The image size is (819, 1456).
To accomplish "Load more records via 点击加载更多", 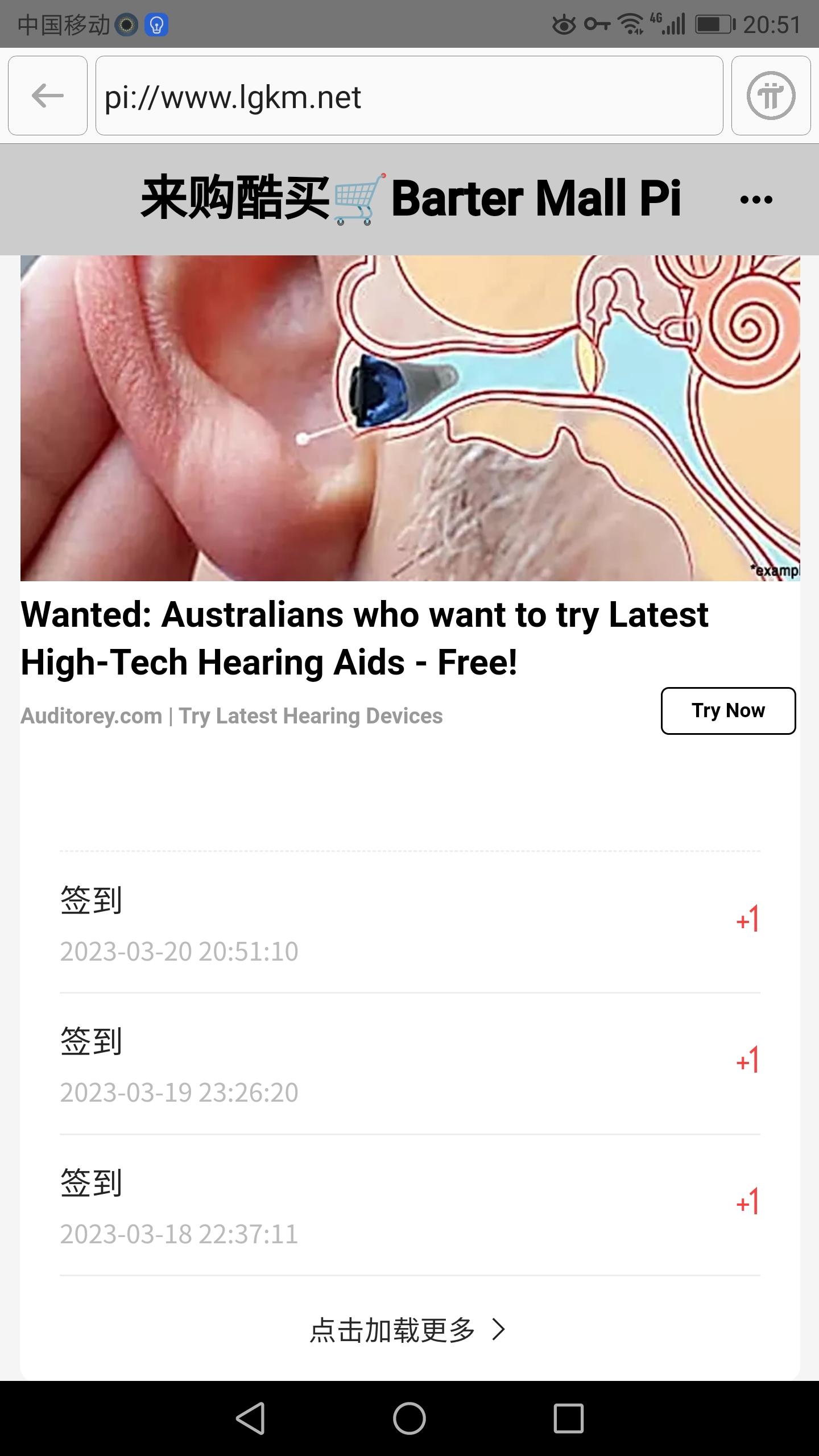I will pyautogui.click(x=407, y=1330).
